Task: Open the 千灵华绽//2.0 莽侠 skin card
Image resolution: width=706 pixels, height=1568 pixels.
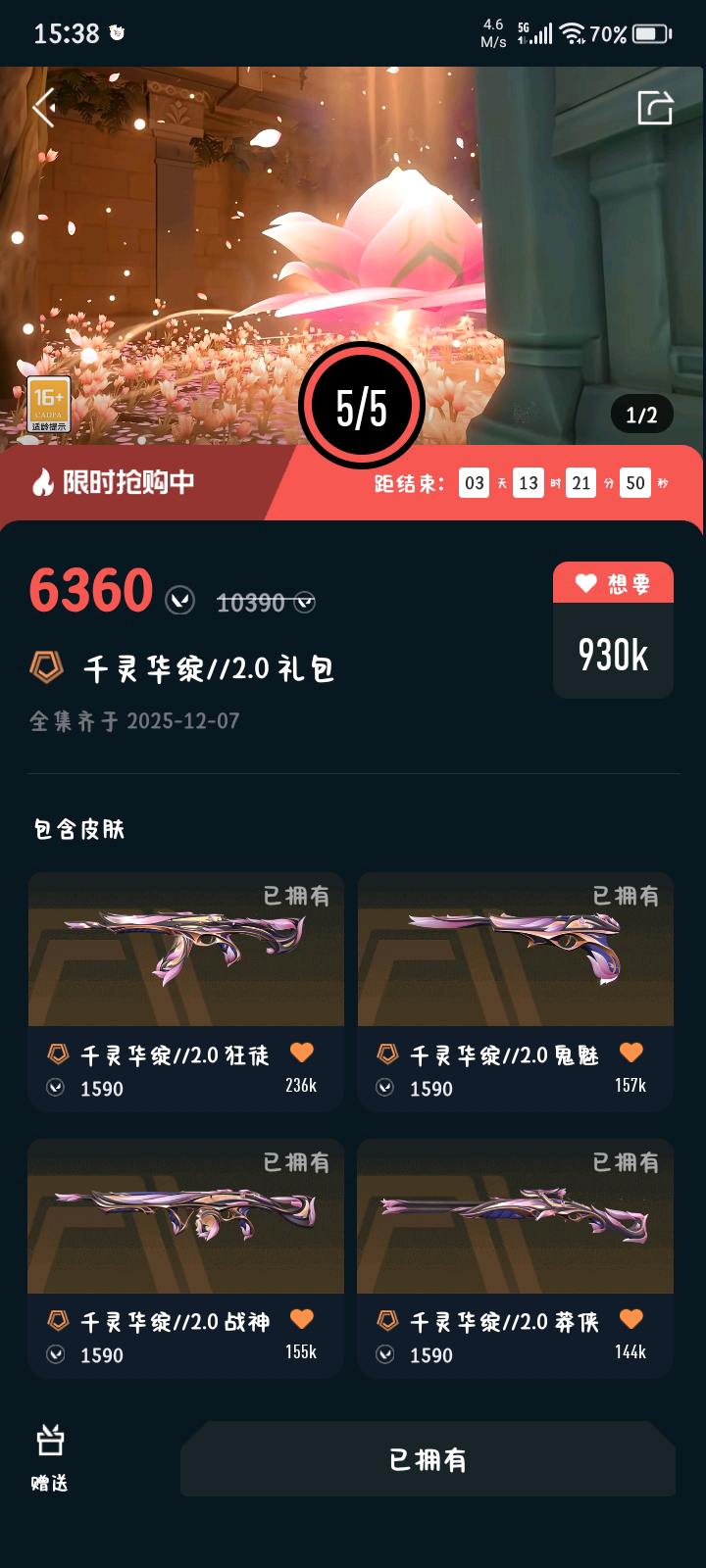Action: pyautogui.click(x=516, y=1258)
